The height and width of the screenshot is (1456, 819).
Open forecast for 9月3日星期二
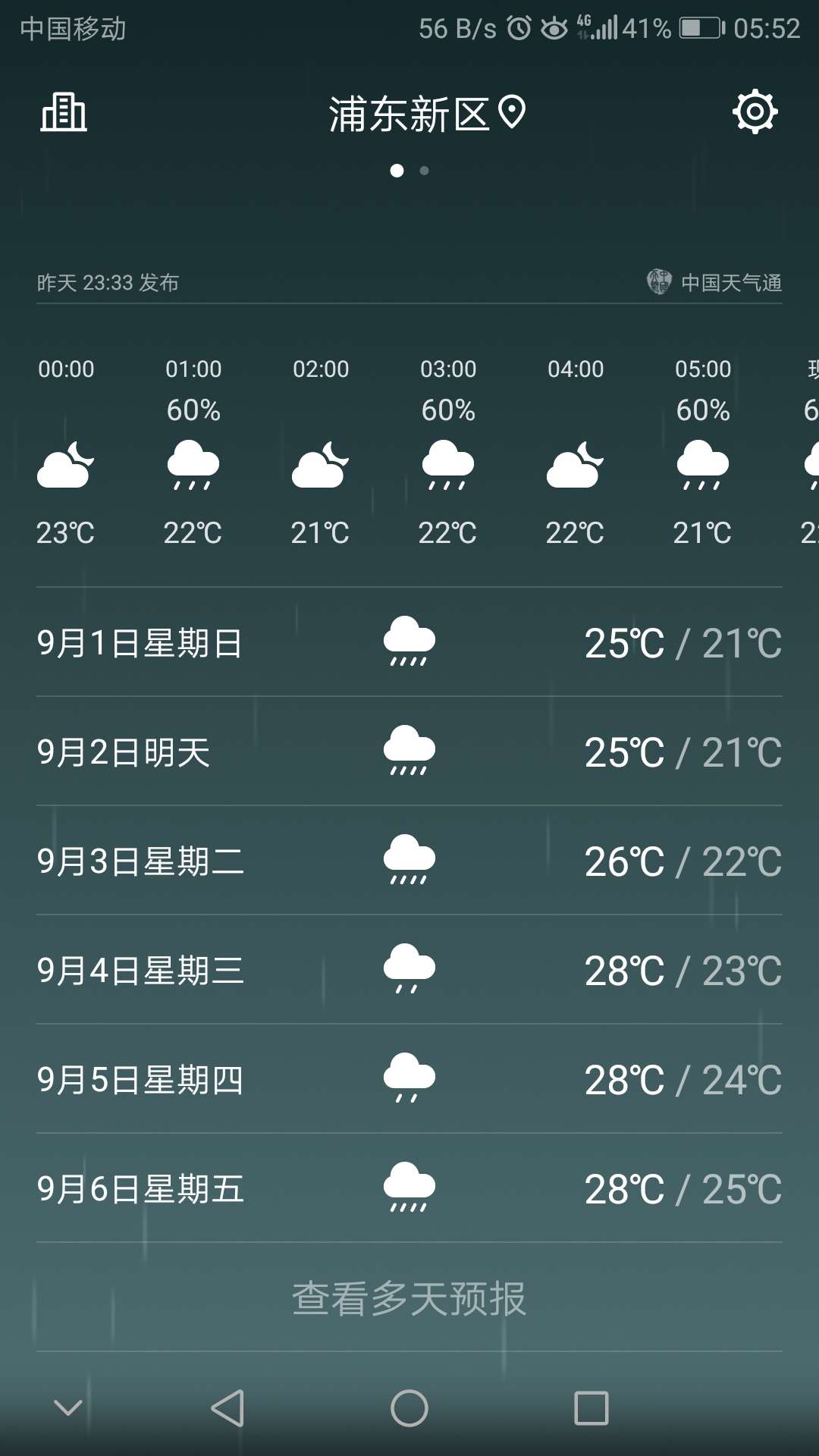coord(409,861)
